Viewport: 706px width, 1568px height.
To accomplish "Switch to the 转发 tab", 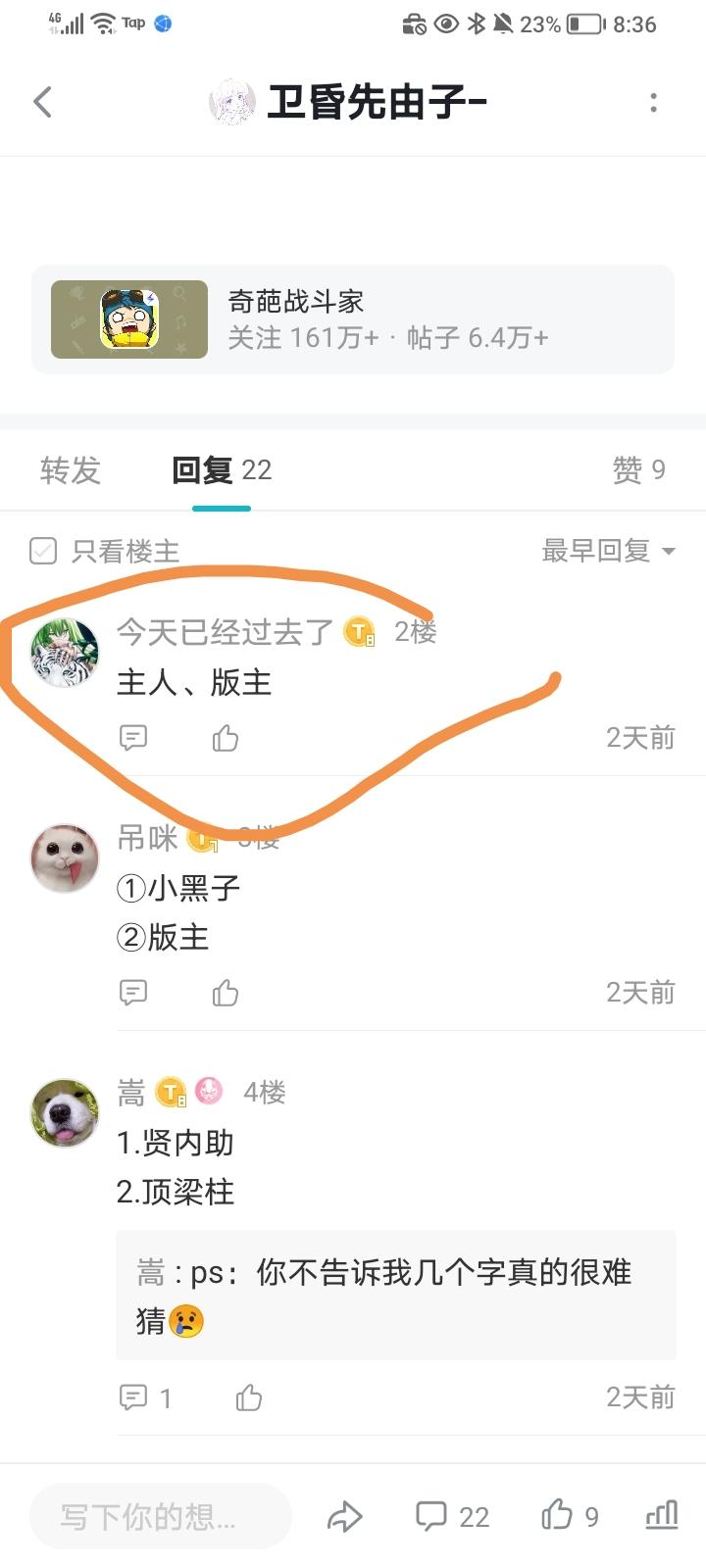I will click(x=69, y=471).
